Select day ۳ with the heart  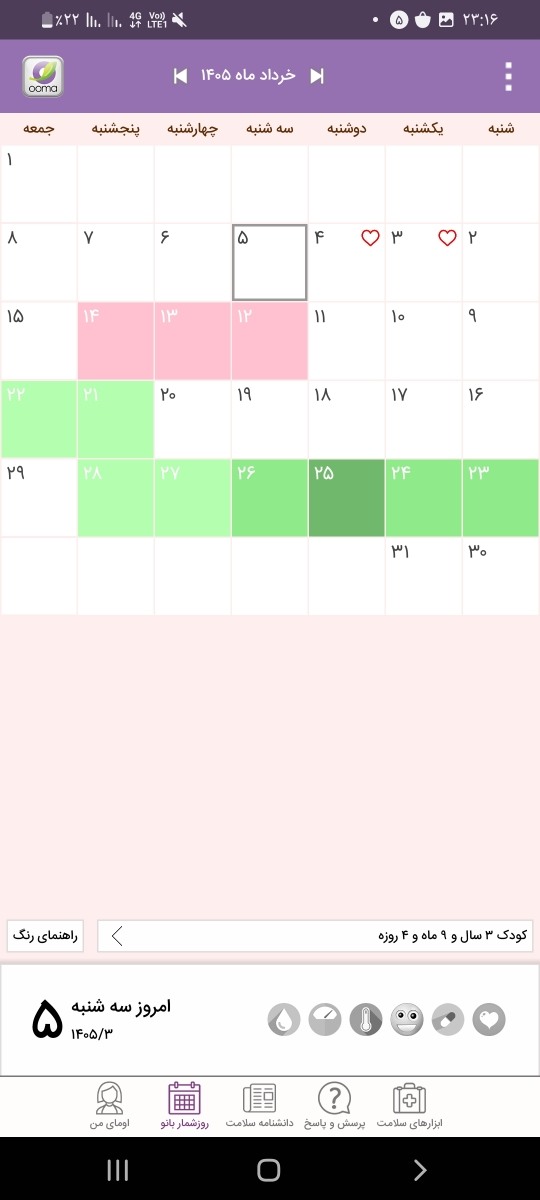pyautogui.click(x=423, y=263)
